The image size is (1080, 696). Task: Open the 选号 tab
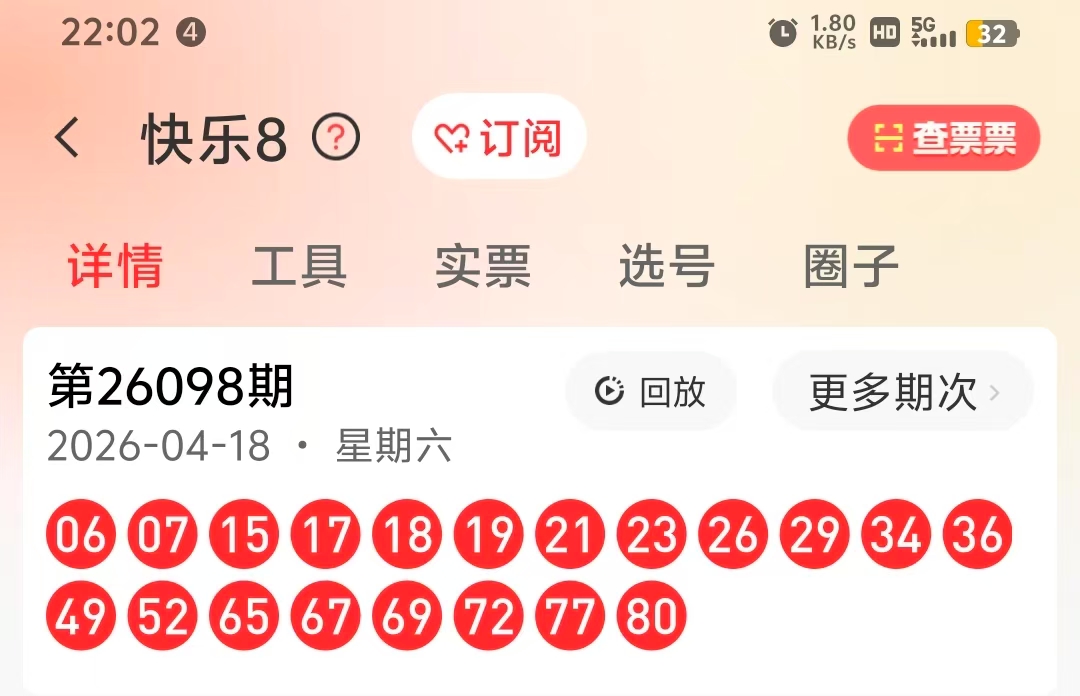pos(667,266)
